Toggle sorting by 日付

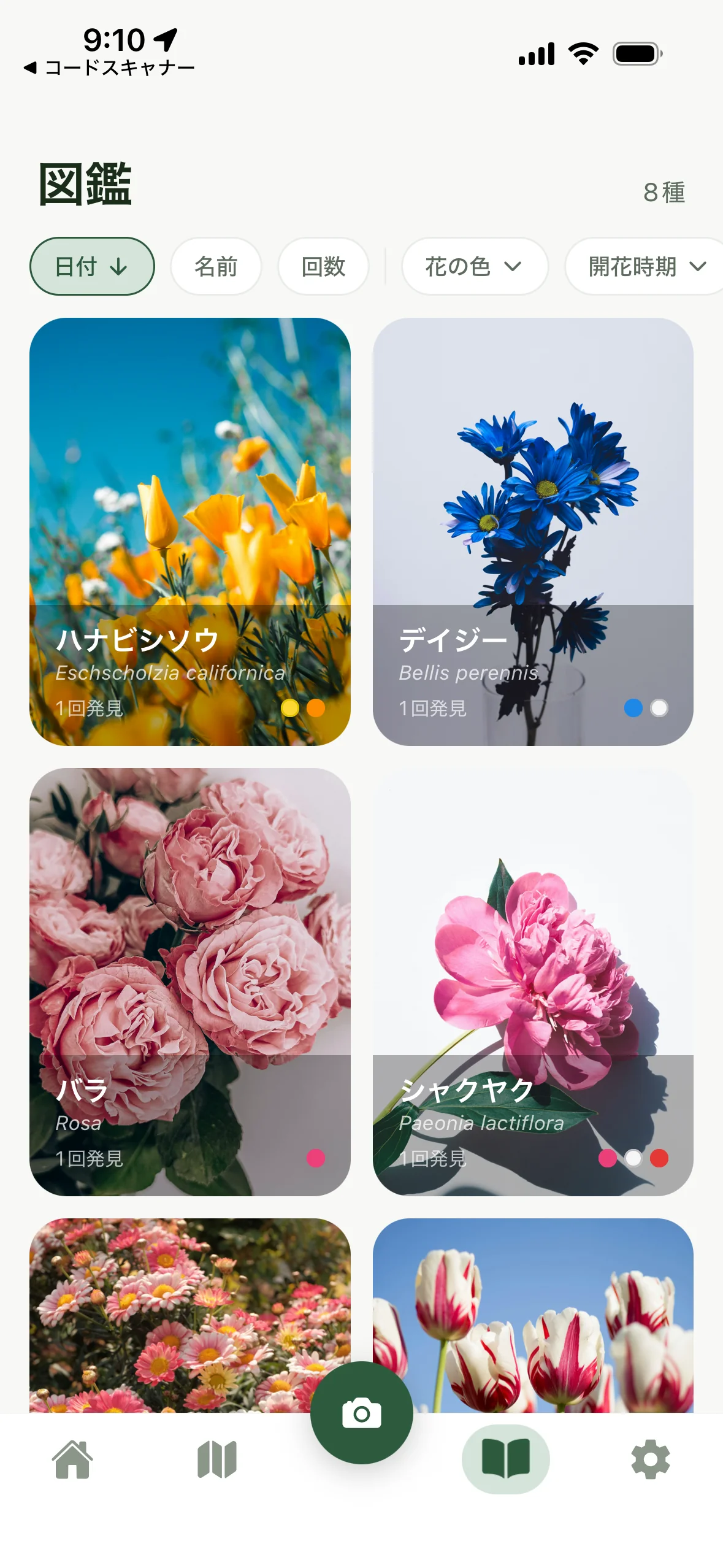tap(91, 266)
